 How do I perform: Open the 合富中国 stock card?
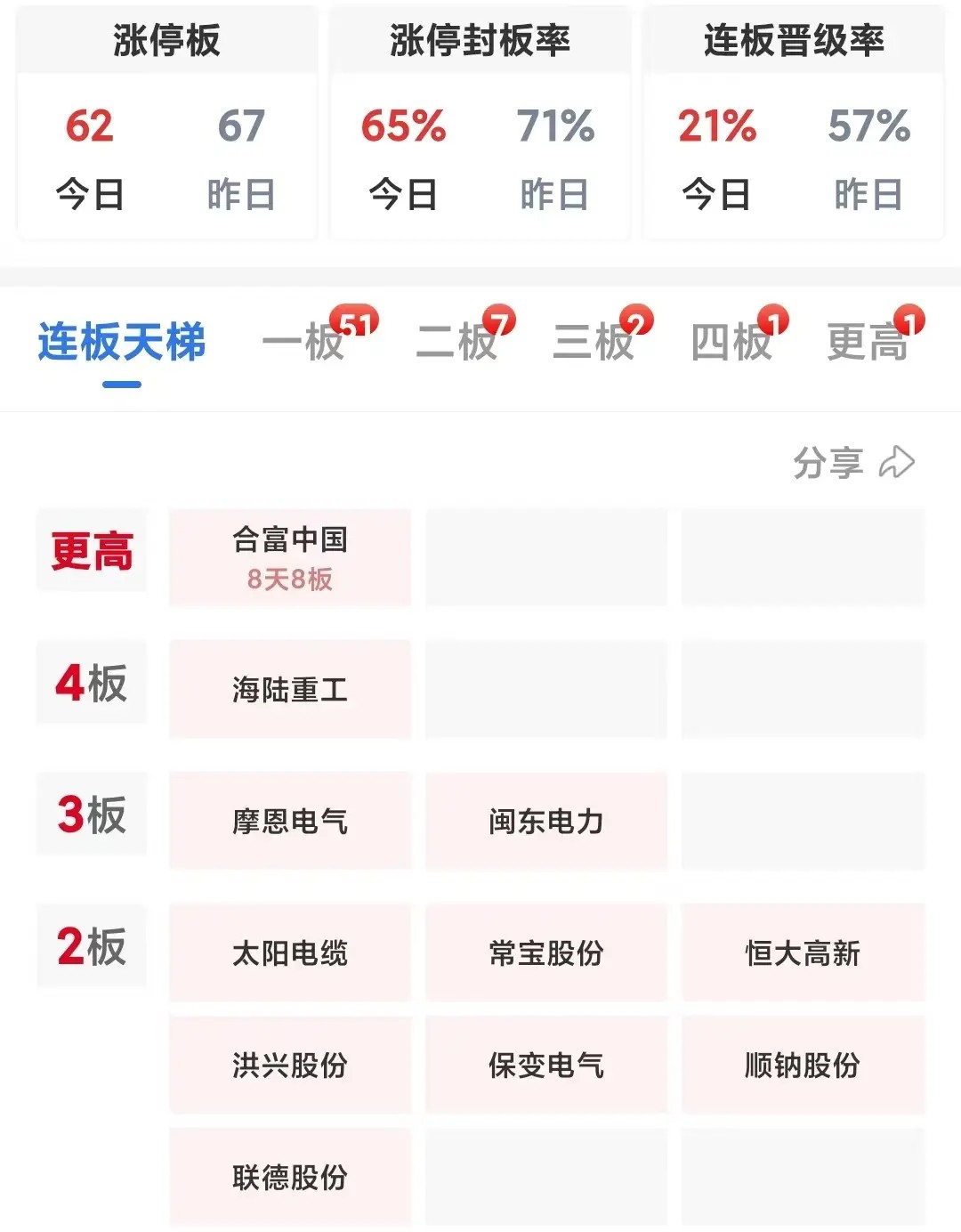[290, 558]
